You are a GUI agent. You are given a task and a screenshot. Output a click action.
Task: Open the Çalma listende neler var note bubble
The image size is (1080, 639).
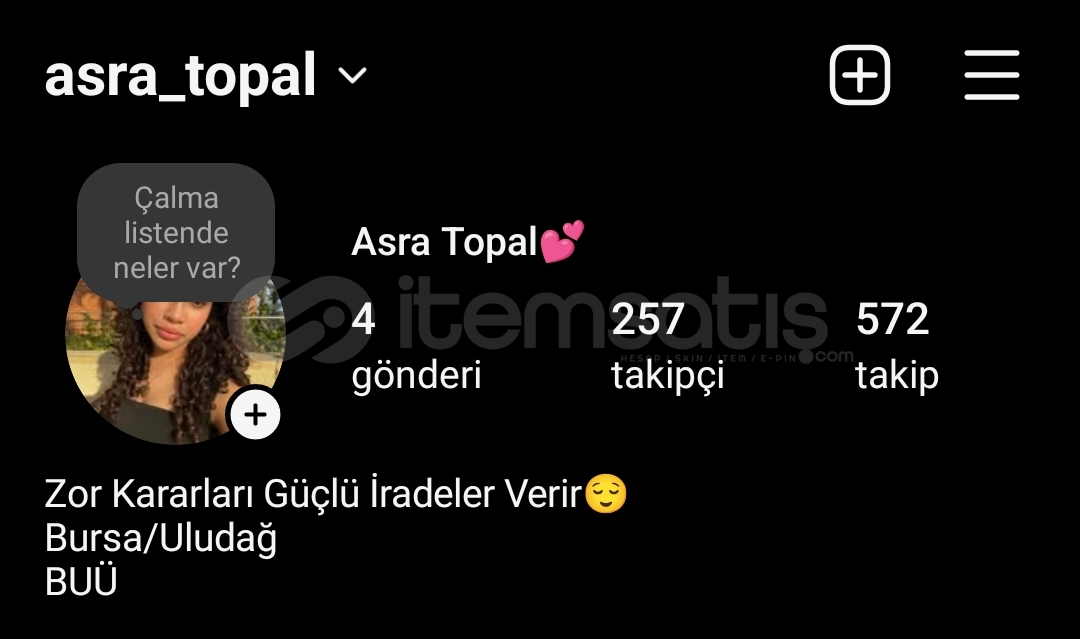(176, 232)
